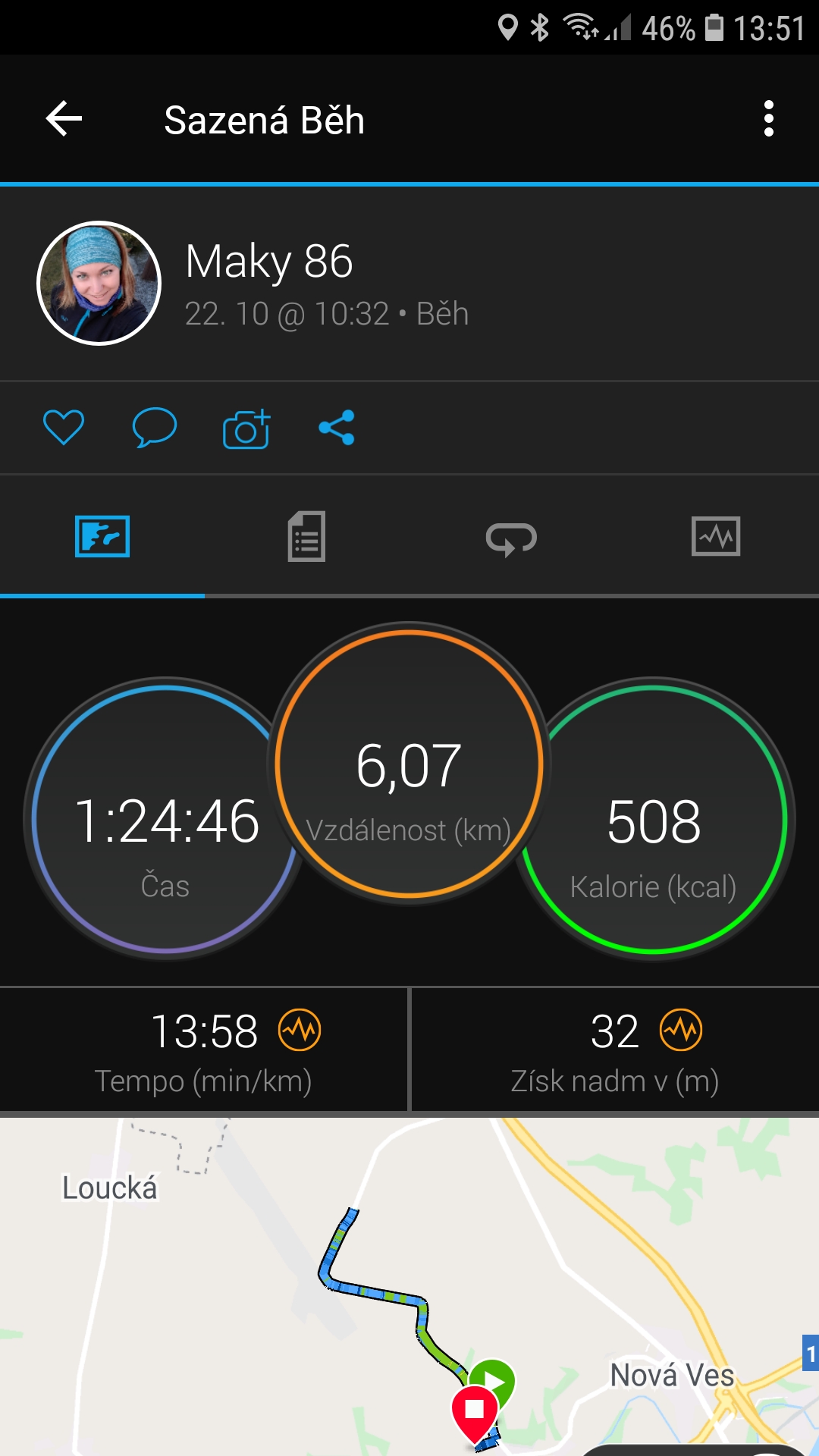The image size is (819, 1456).
Task: Open the route map
Action: [409, 1286]
